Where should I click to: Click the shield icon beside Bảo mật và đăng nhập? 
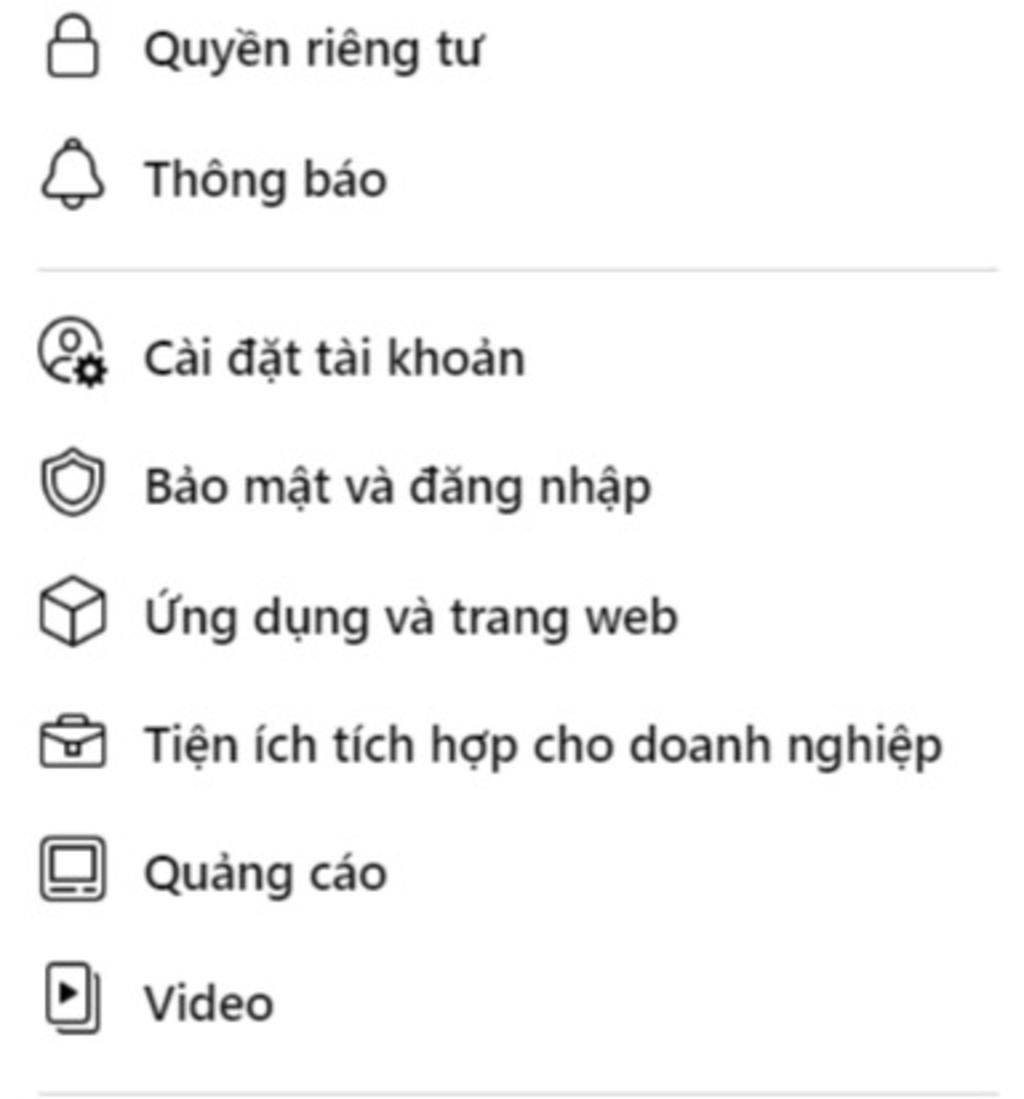point(72,484)
